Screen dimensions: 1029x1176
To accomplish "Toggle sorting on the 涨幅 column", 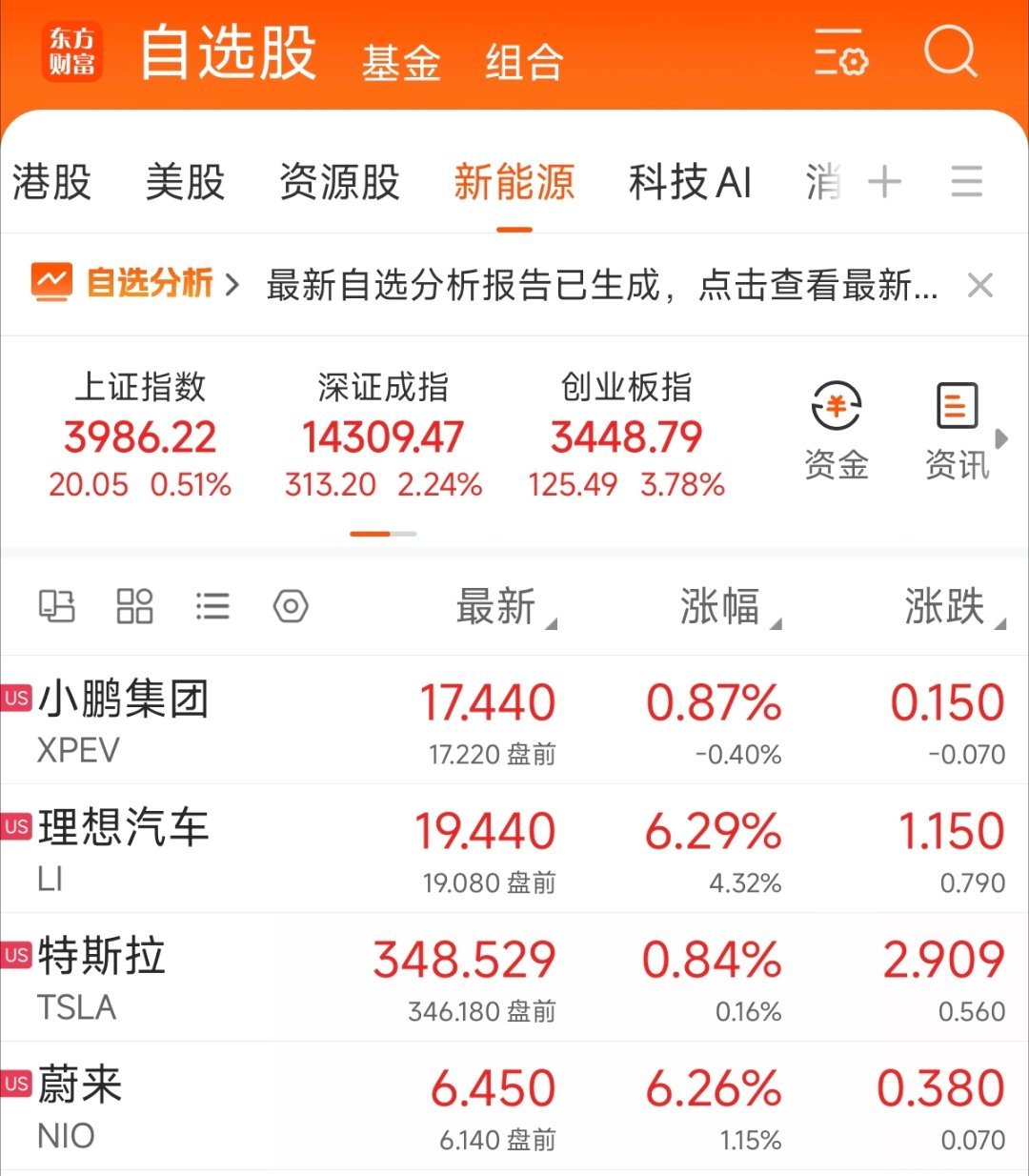I will coord(721,607).
